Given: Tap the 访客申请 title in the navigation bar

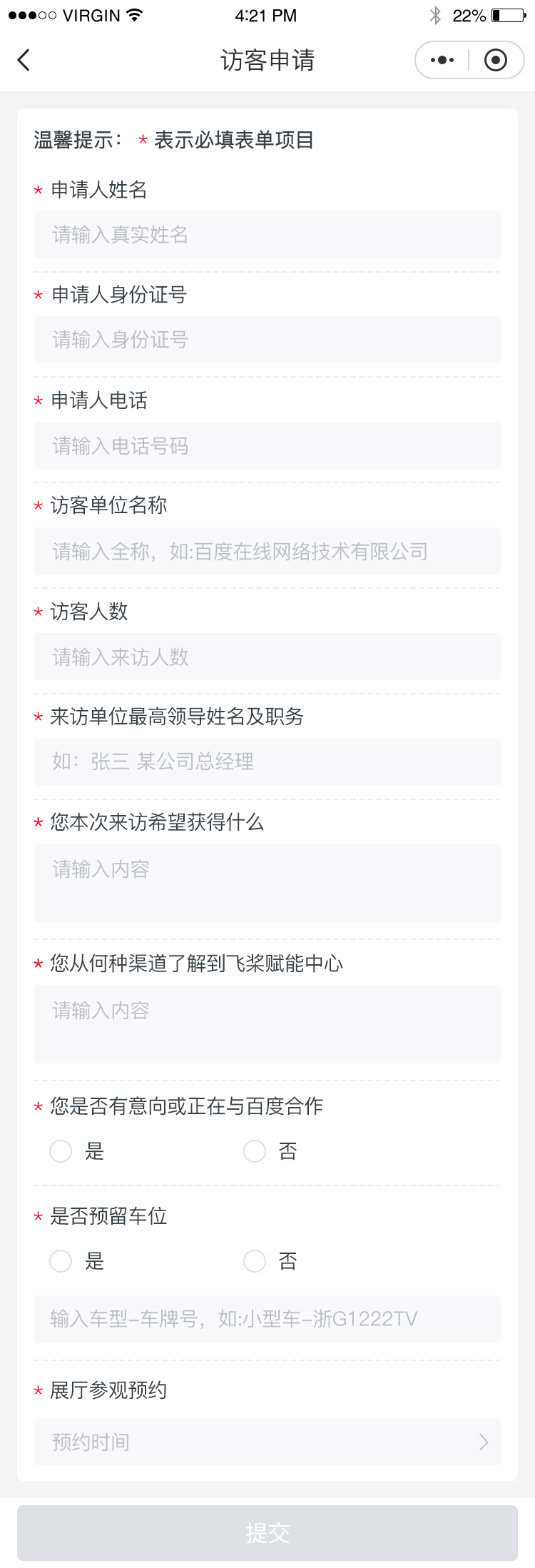Looking at the screenshot, I should tap(267, 60).
